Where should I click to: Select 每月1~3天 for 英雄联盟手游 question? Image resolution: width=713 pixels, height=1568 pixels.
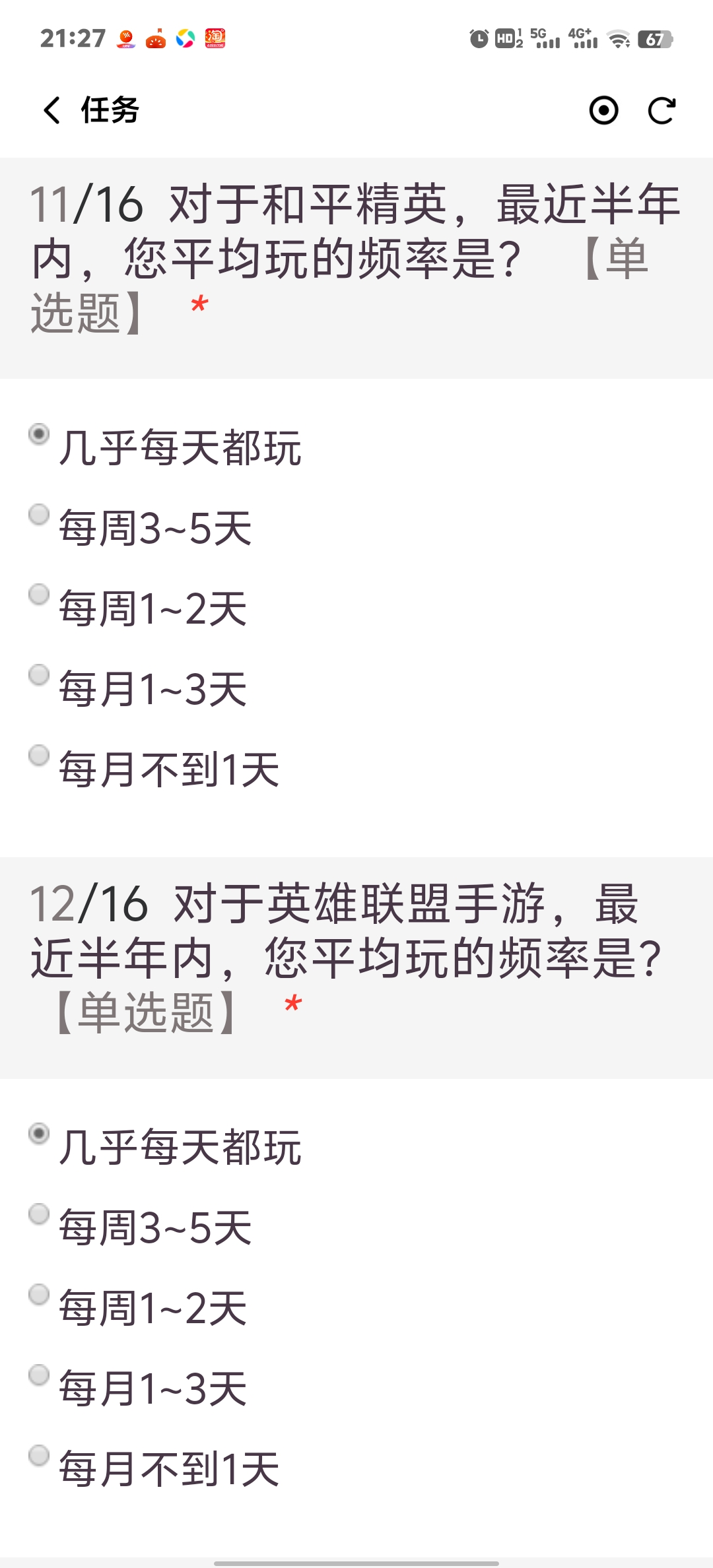40,1375
